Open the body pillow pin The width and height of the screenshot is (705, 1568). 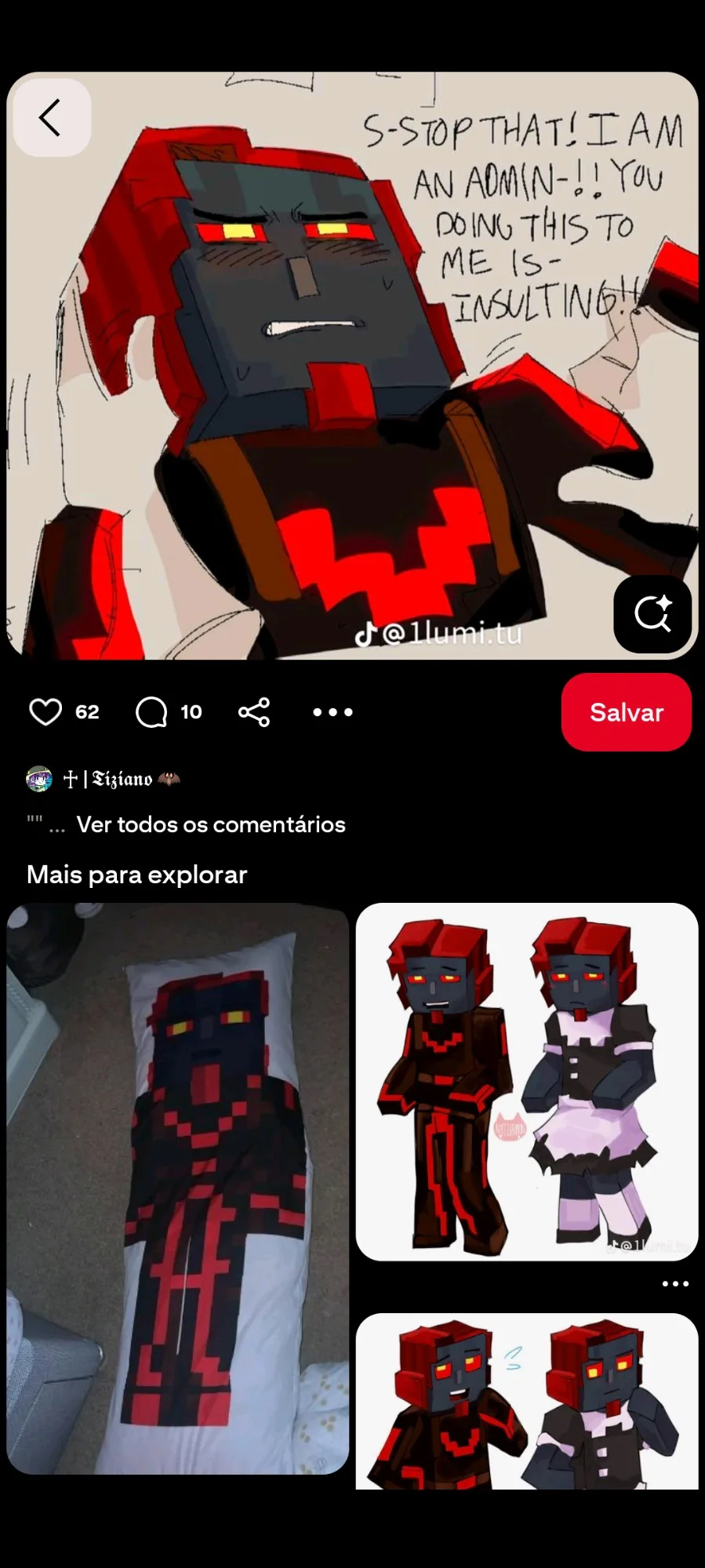click(177, 1188)
